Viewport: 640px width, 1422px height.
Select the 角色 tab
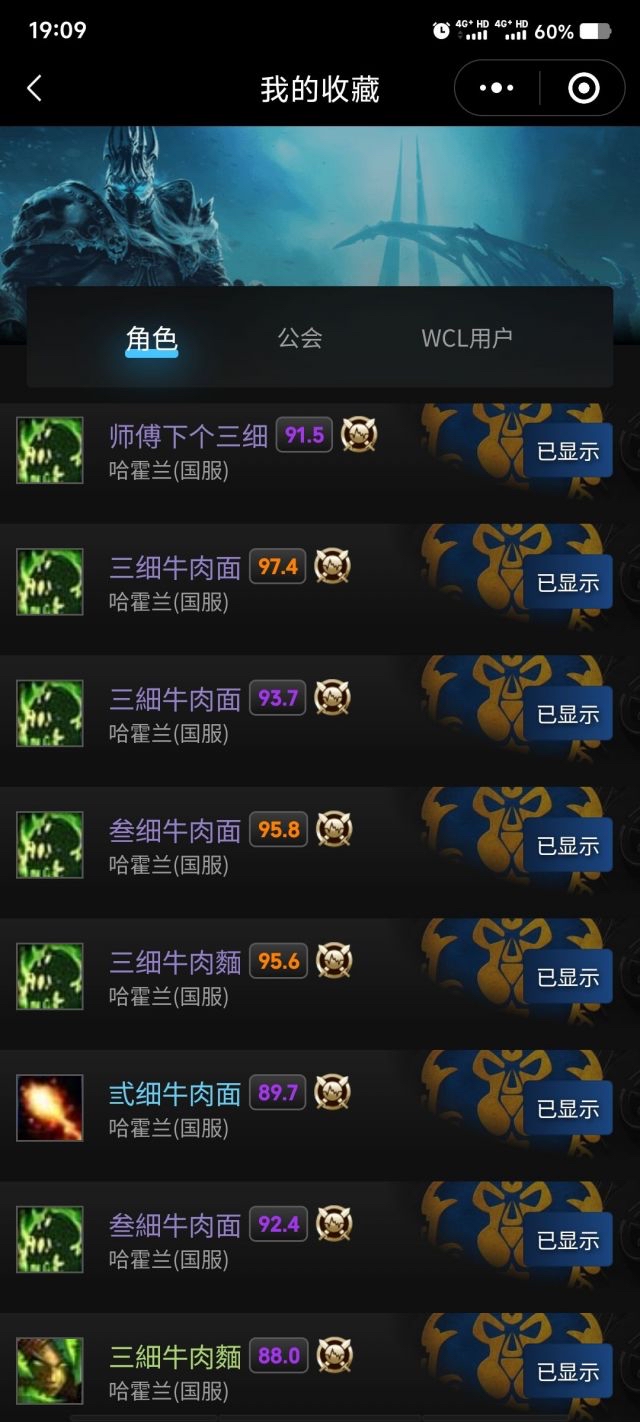point(151,339)
